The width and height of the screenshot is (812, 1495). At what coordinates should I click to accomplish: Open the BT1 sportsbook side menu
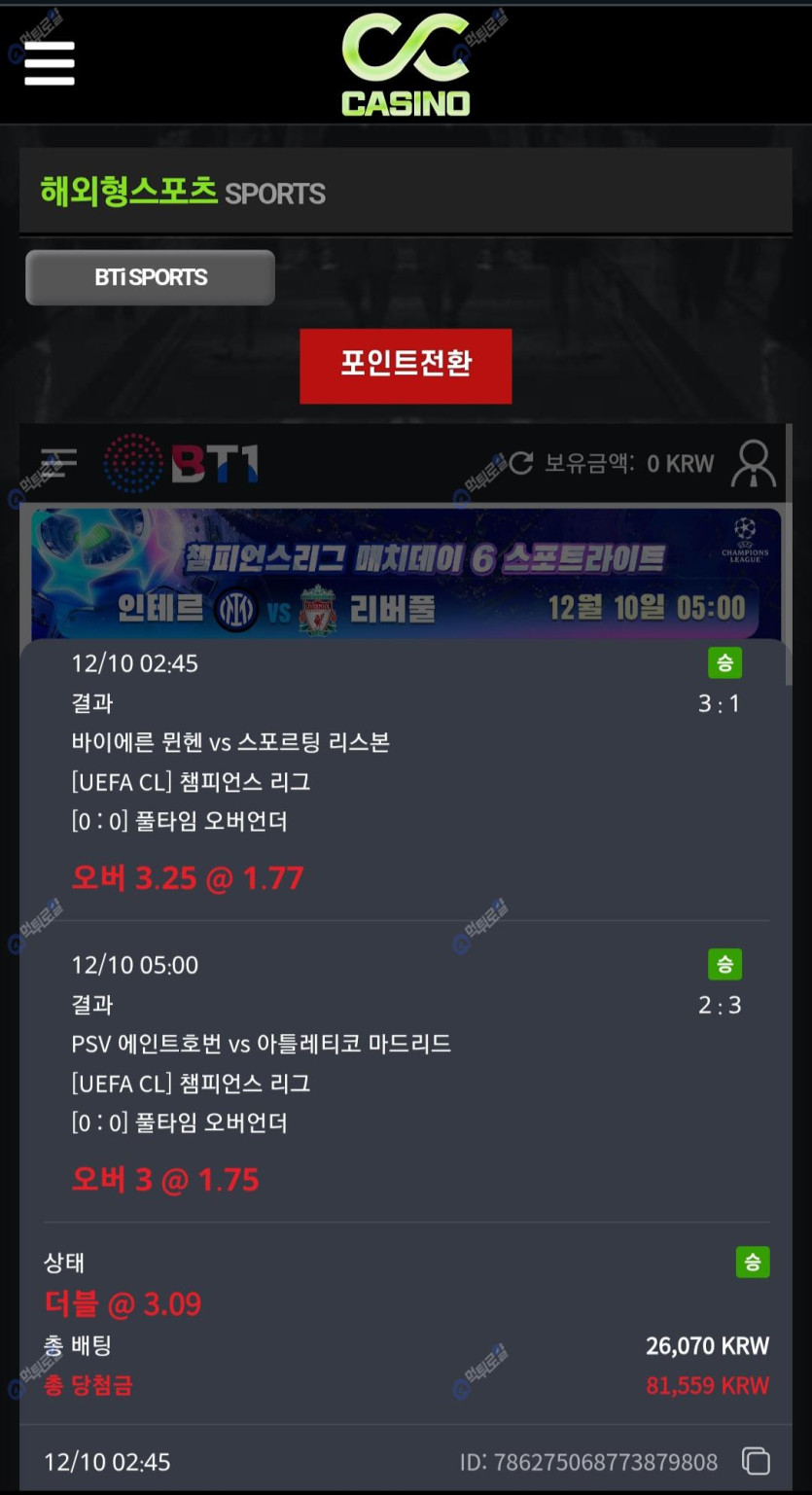58,463
